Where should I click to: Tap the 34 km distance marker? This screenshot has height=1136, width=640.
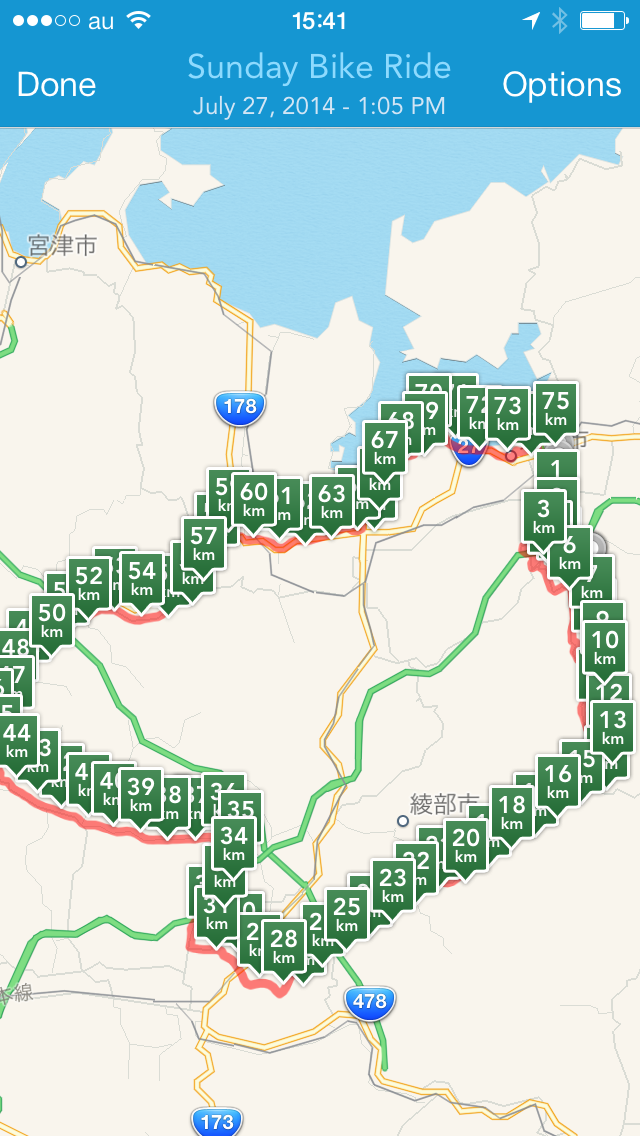tap(234, 843)
